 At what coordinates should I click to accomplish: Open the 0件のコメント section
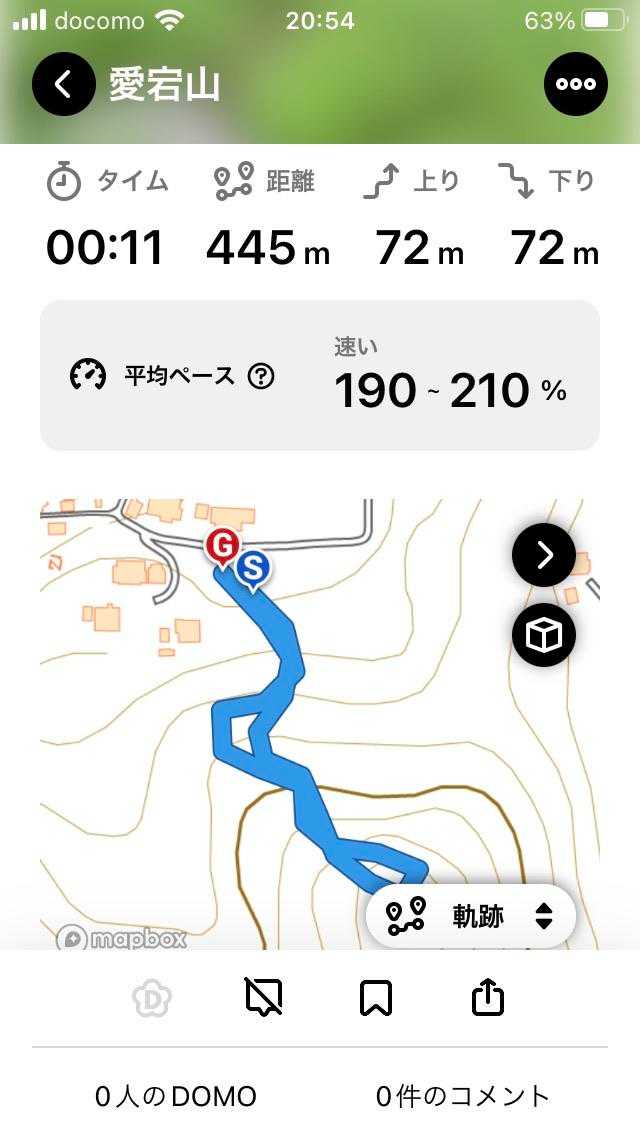(x=463, y=1096)
